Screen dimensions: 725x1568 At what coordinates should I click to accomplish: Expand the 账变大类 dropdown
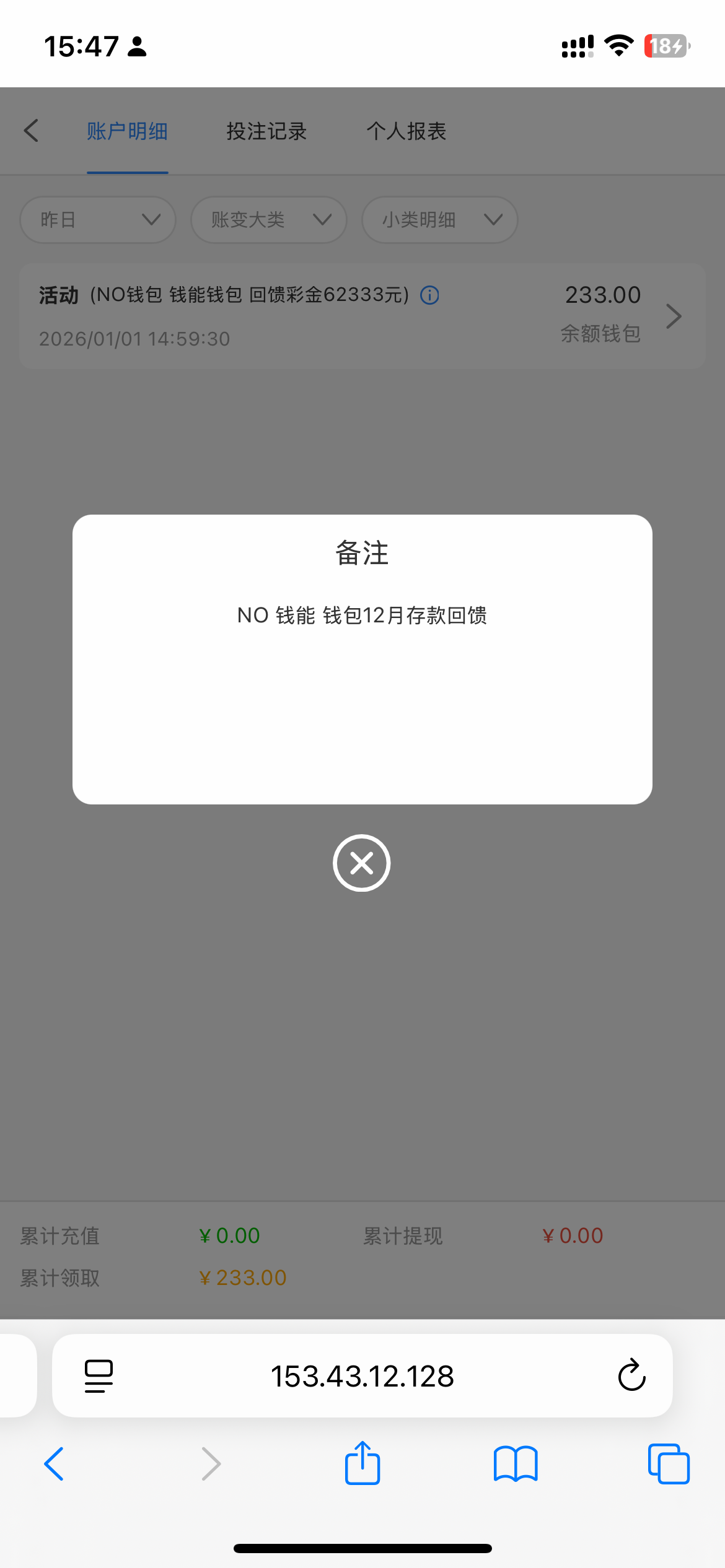tap(268, 220)
